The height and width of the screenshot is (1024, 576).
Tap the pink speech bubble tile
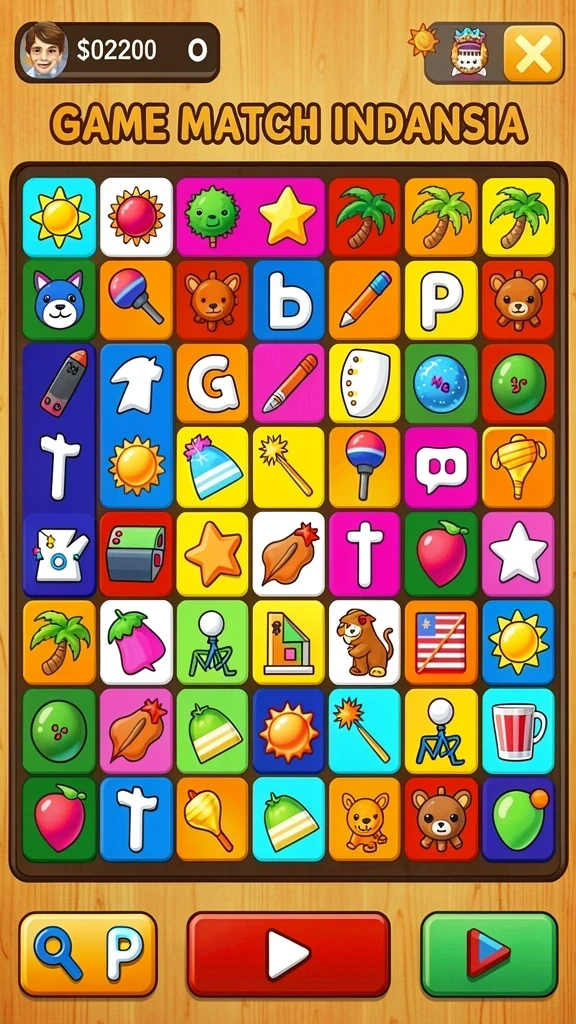click(x=441, y=468)
